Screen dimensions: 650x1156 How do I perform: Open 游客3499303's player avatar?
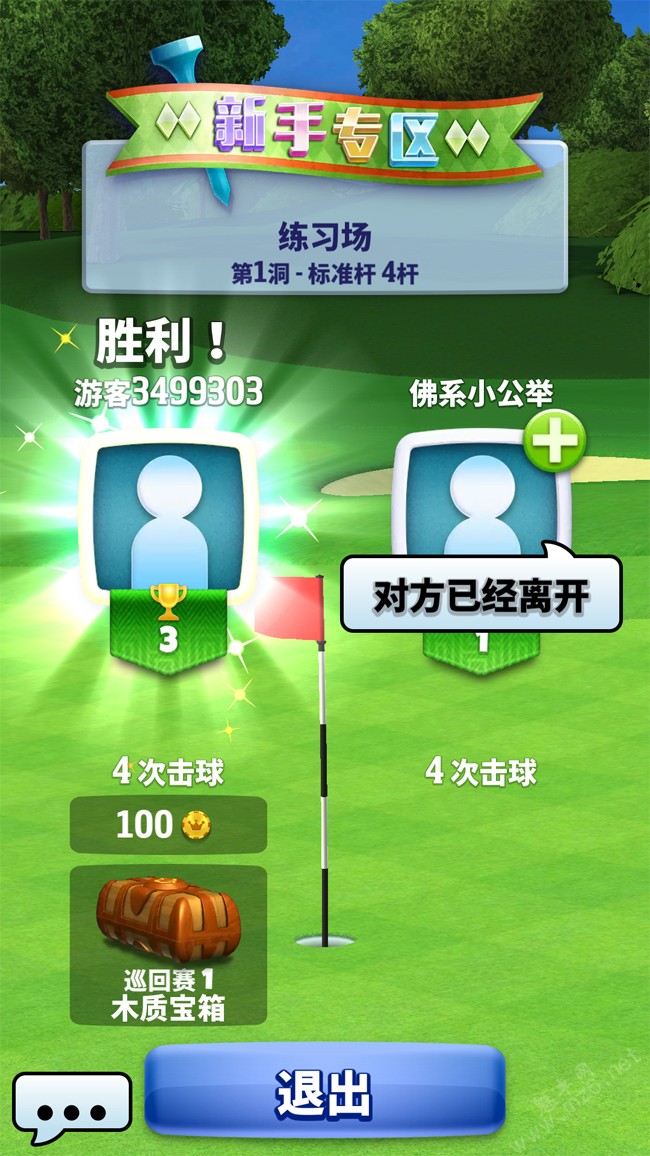pos(168,510)
